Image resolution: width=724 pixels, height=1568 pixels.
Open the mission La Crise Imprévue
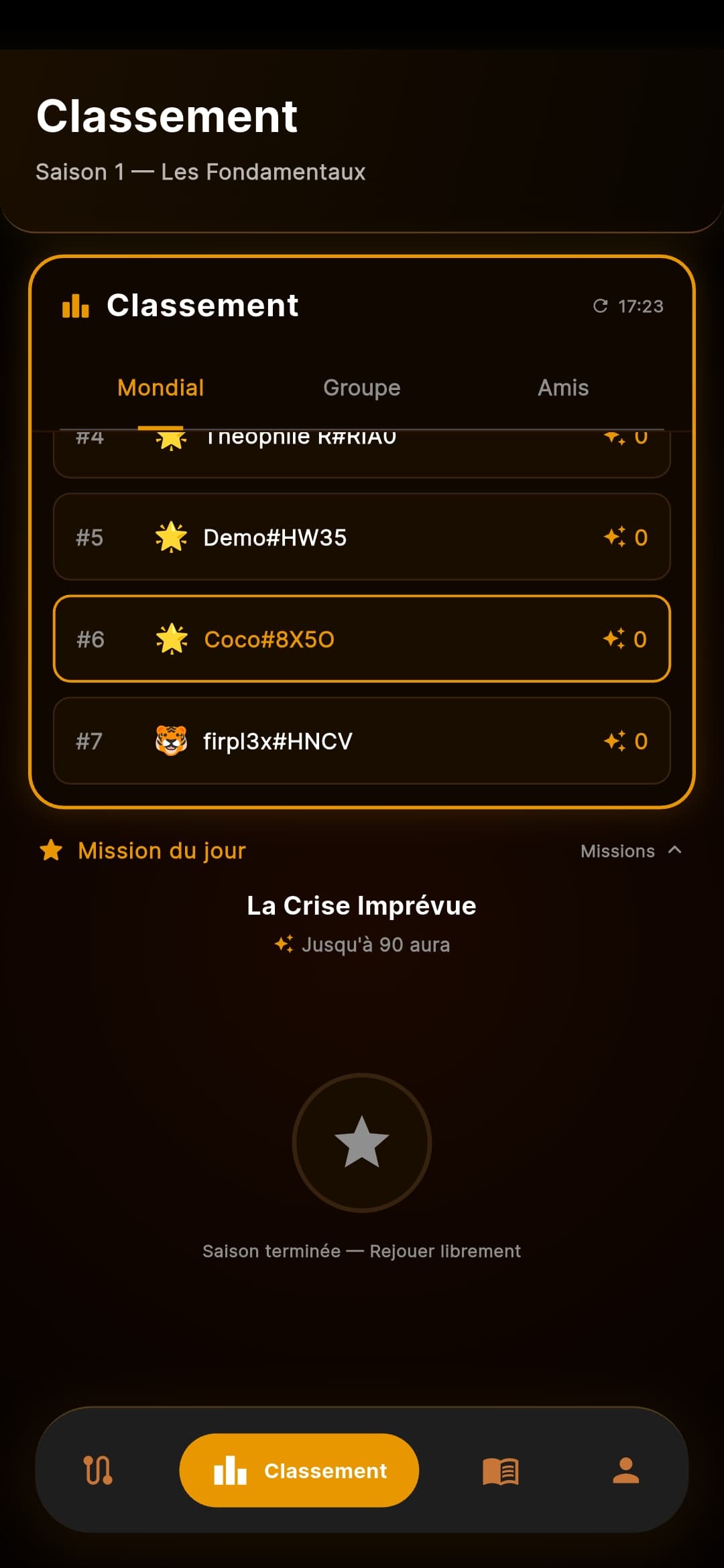361,905
